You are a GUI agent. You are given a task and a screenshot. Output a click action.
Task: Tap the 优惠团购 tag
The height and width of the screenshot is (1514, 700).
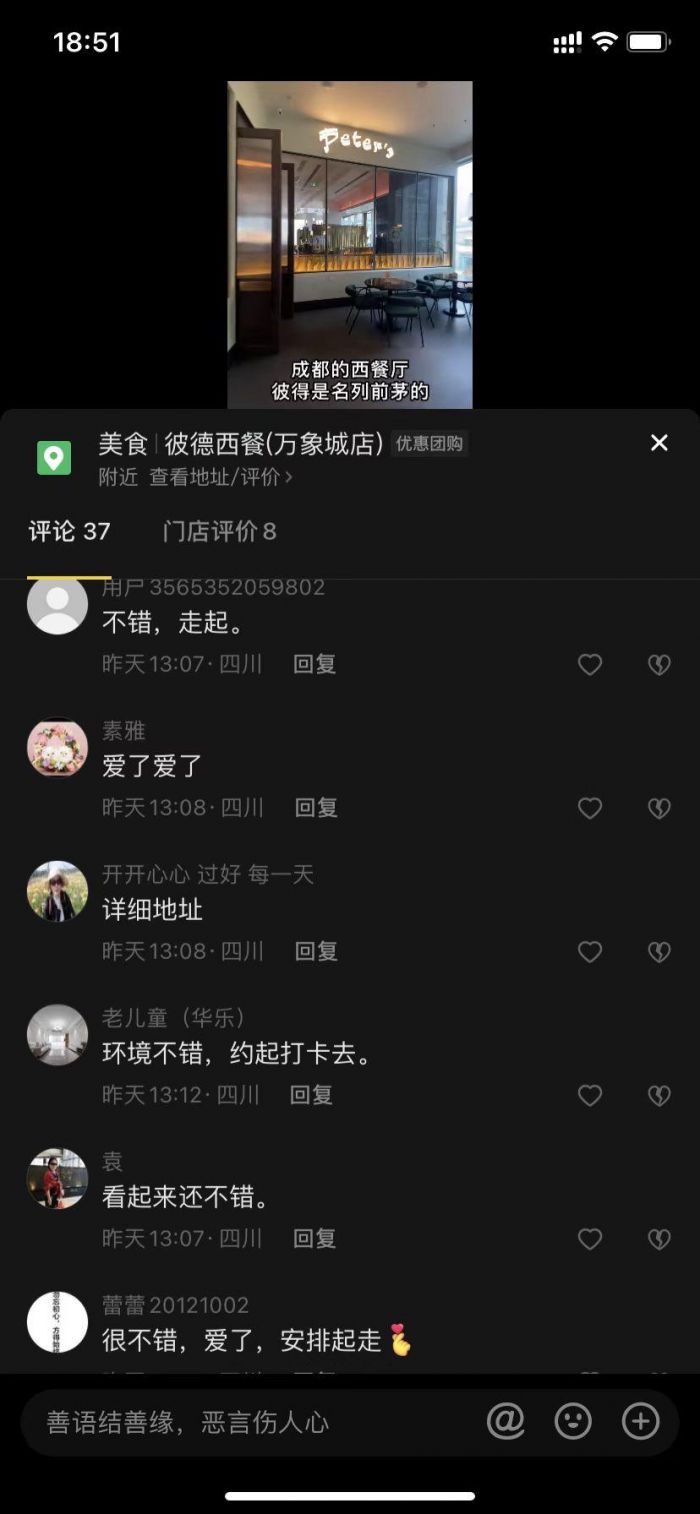[x=429, y=444]
